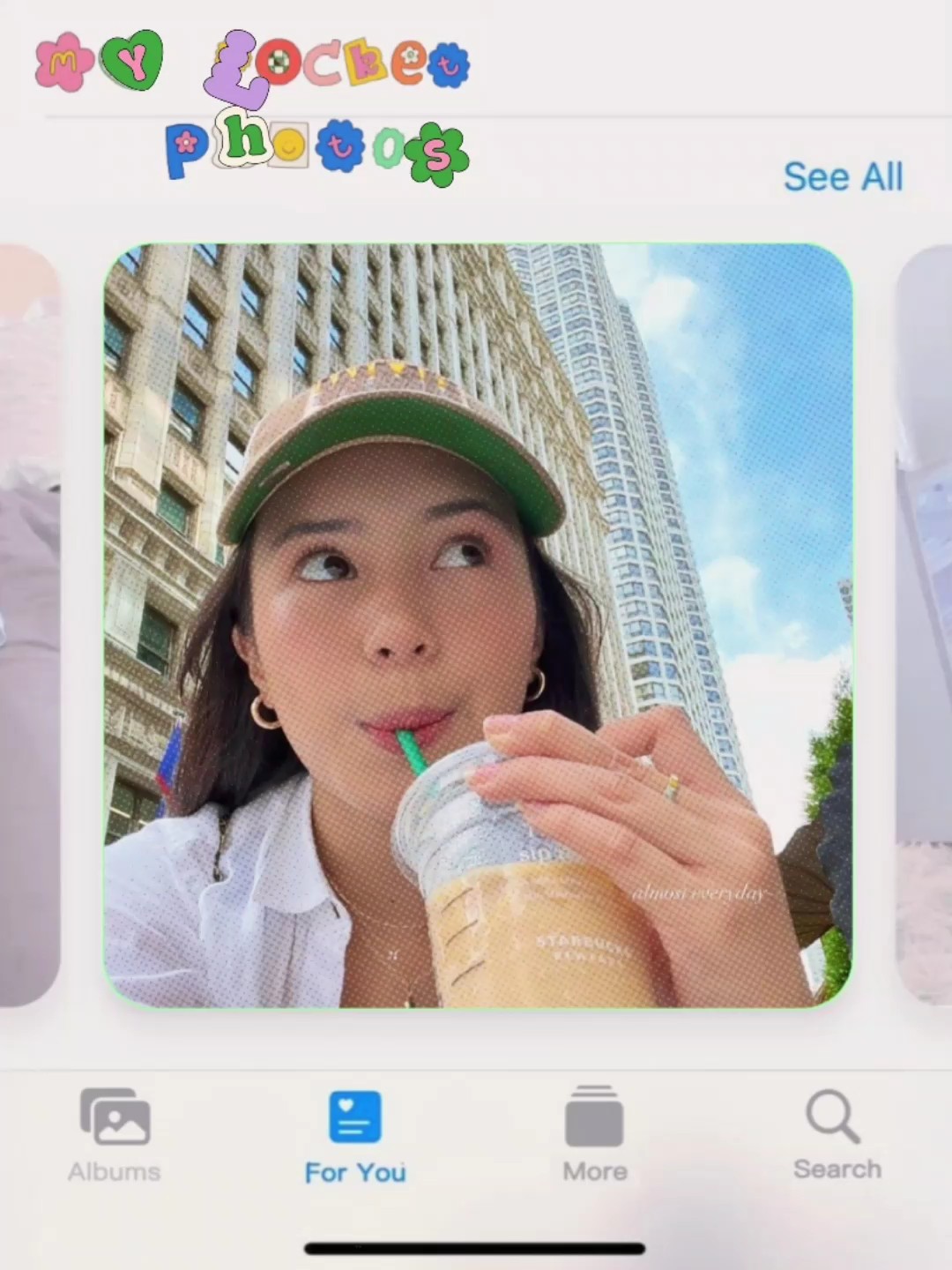Screen dimensions: 952x1270
Task: Tap the home indicator bar at the bottom
Action: tap(476, 1248)
